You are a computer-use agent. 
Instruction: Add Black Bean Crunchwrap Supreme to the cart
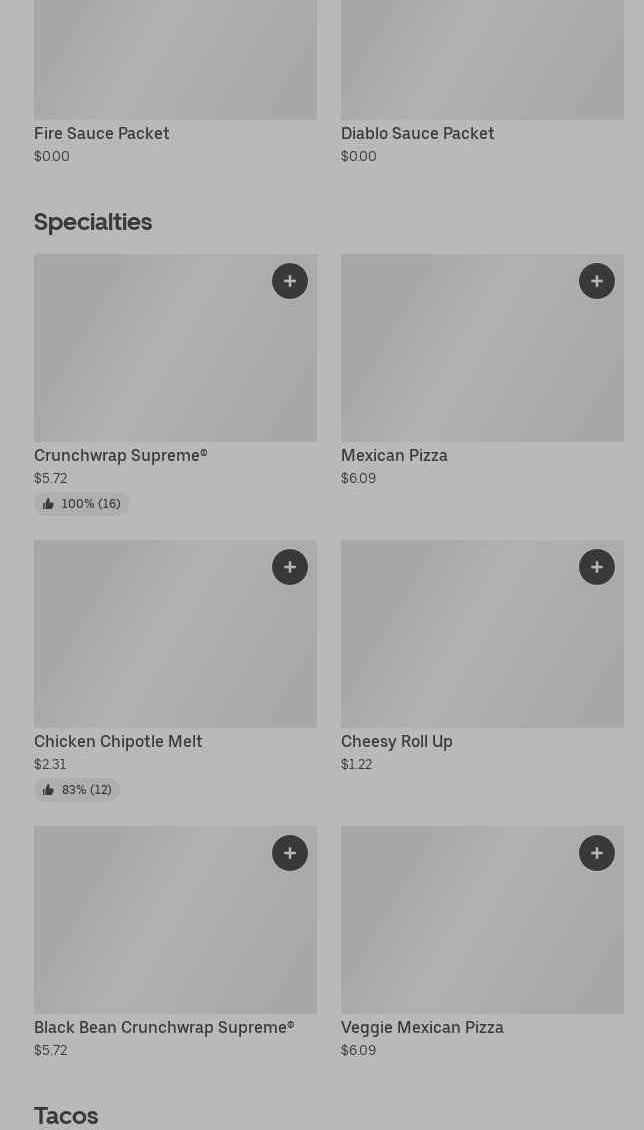click(x=290, y=853)
